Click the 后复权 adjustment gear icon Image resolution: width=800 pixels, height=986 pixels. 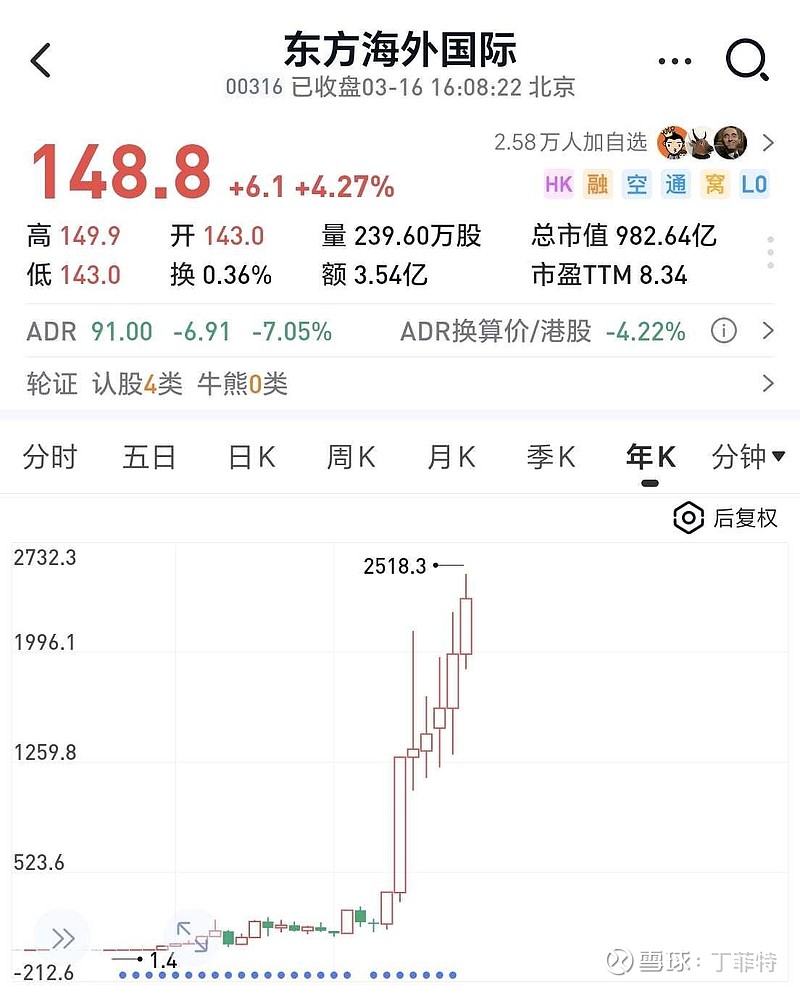pyautogui.click(x=688, y=518)
